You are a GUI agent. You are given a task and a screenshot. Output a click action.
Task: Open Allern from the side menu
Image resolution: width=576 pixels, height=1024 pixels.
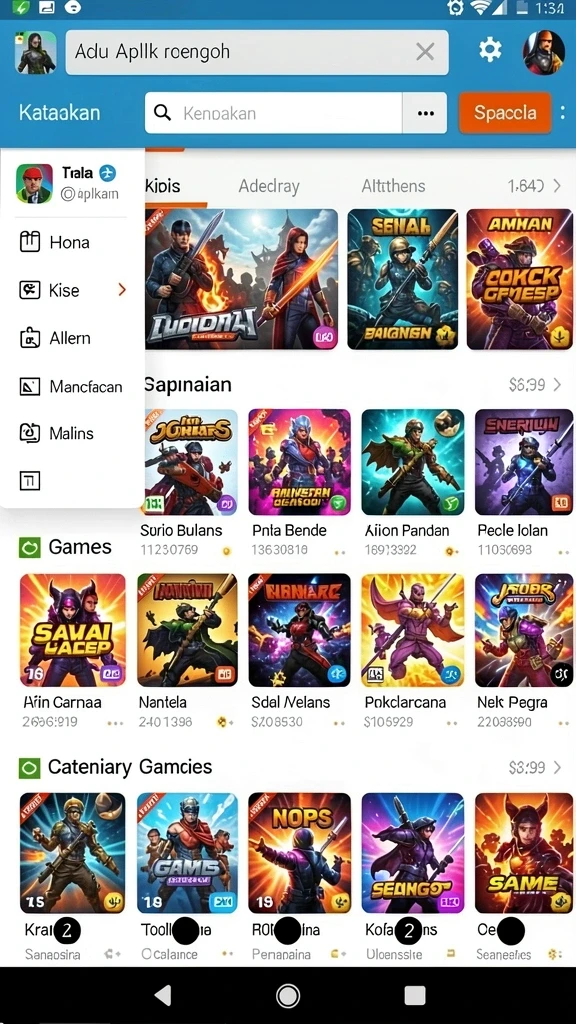pos(72,338)
